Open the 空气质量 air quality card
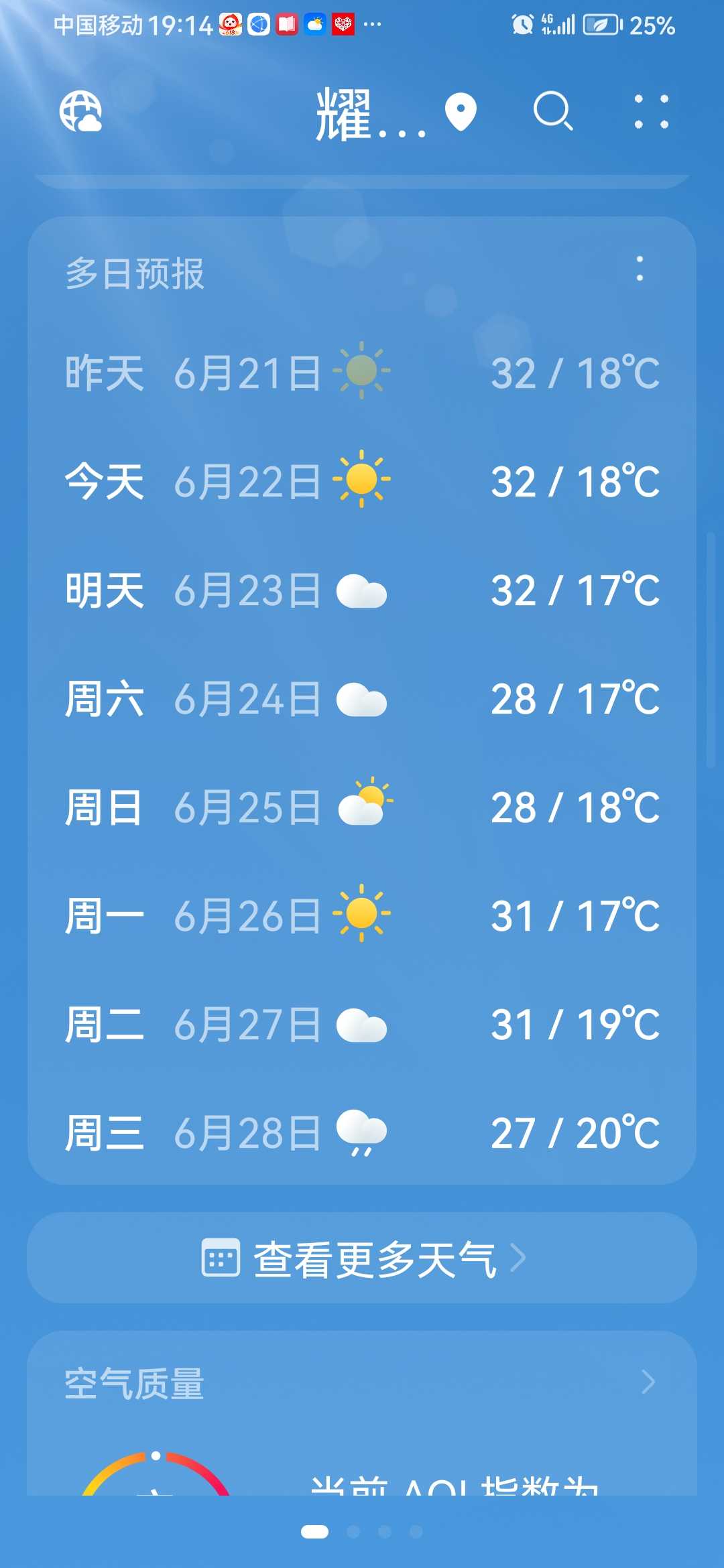Image resolution: width=724 pixels, height=1568 pixels. (x=362, y=1384)
